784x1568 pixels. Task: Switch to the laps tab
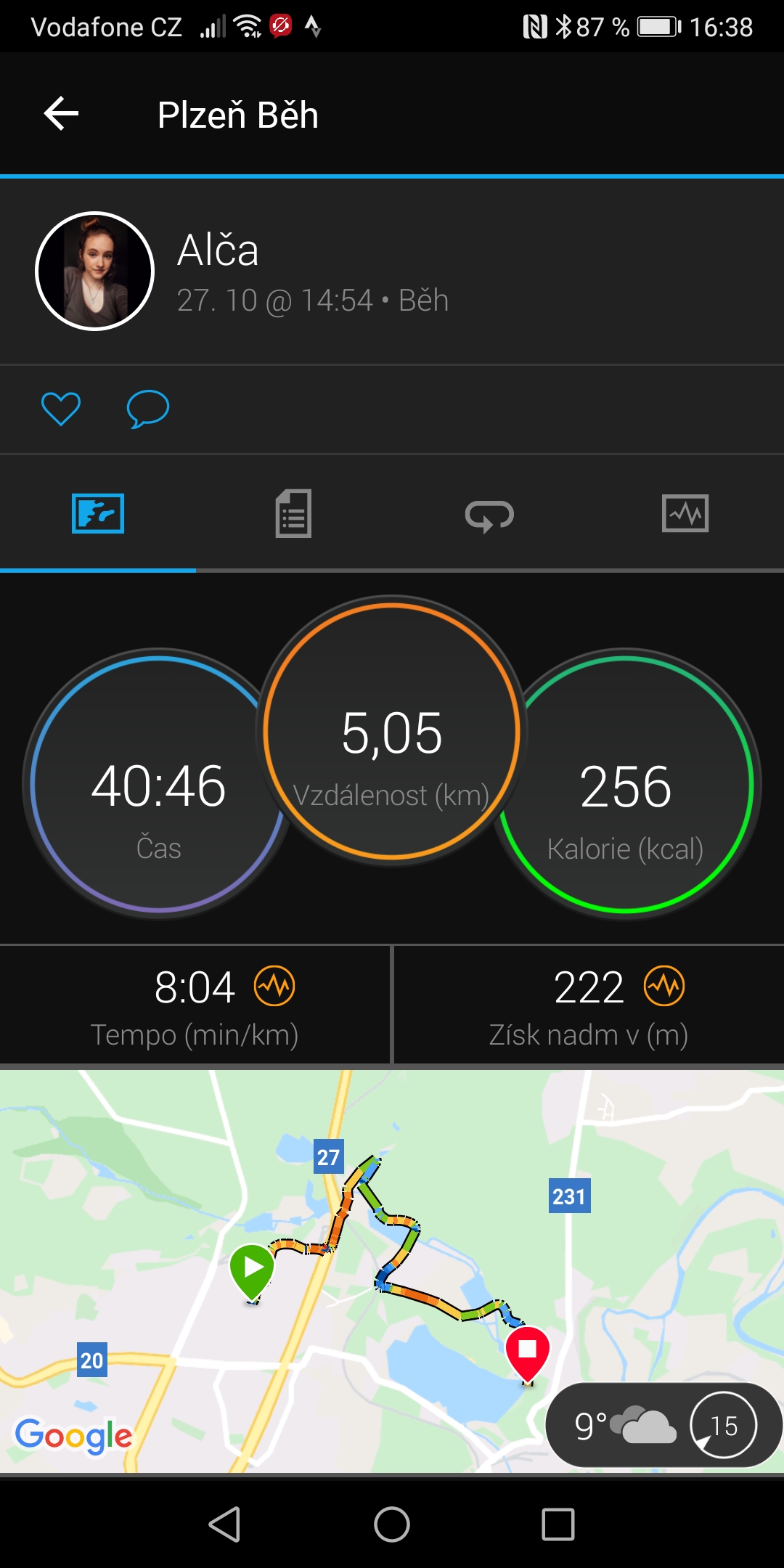pos(489,515)
